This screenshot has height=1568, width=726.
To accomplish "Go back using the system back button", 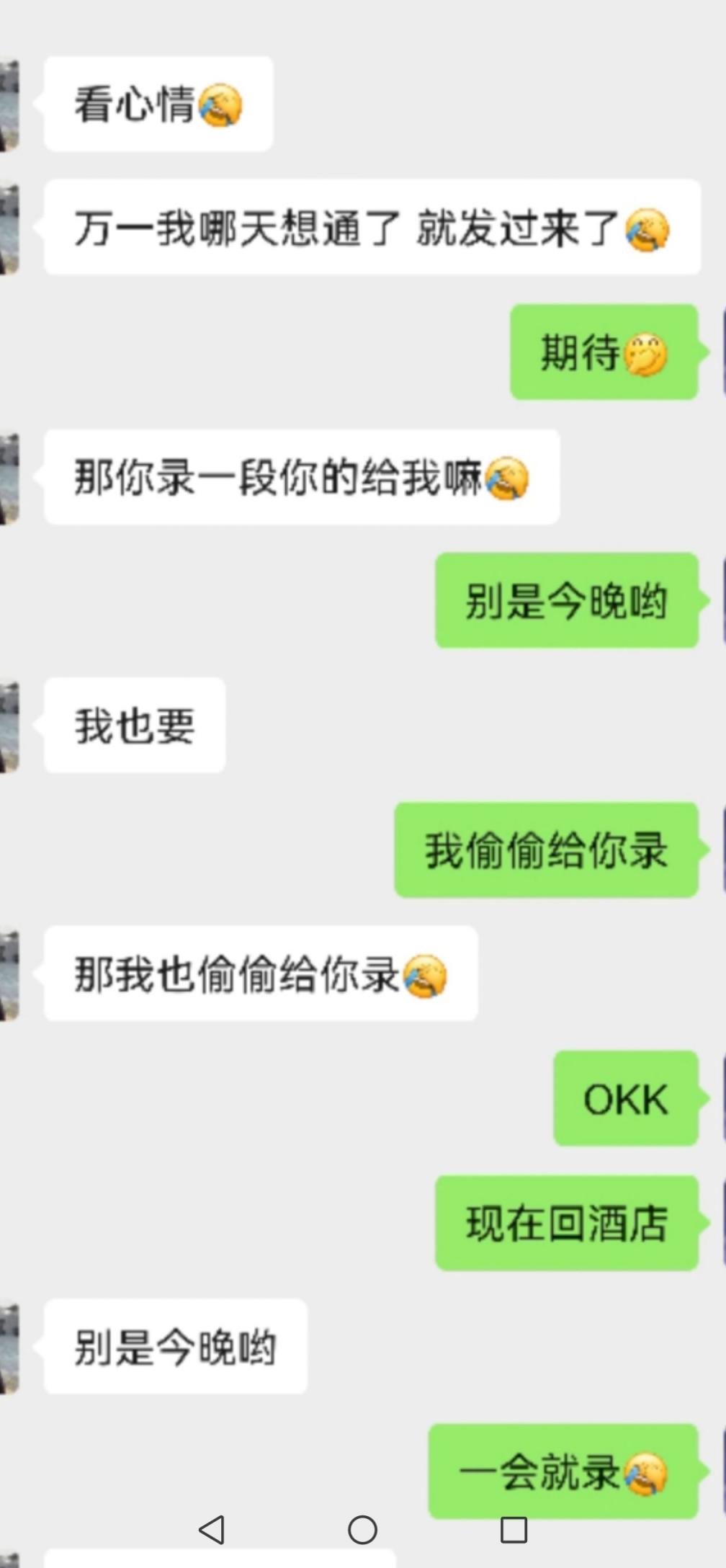I will [212, 1529].
